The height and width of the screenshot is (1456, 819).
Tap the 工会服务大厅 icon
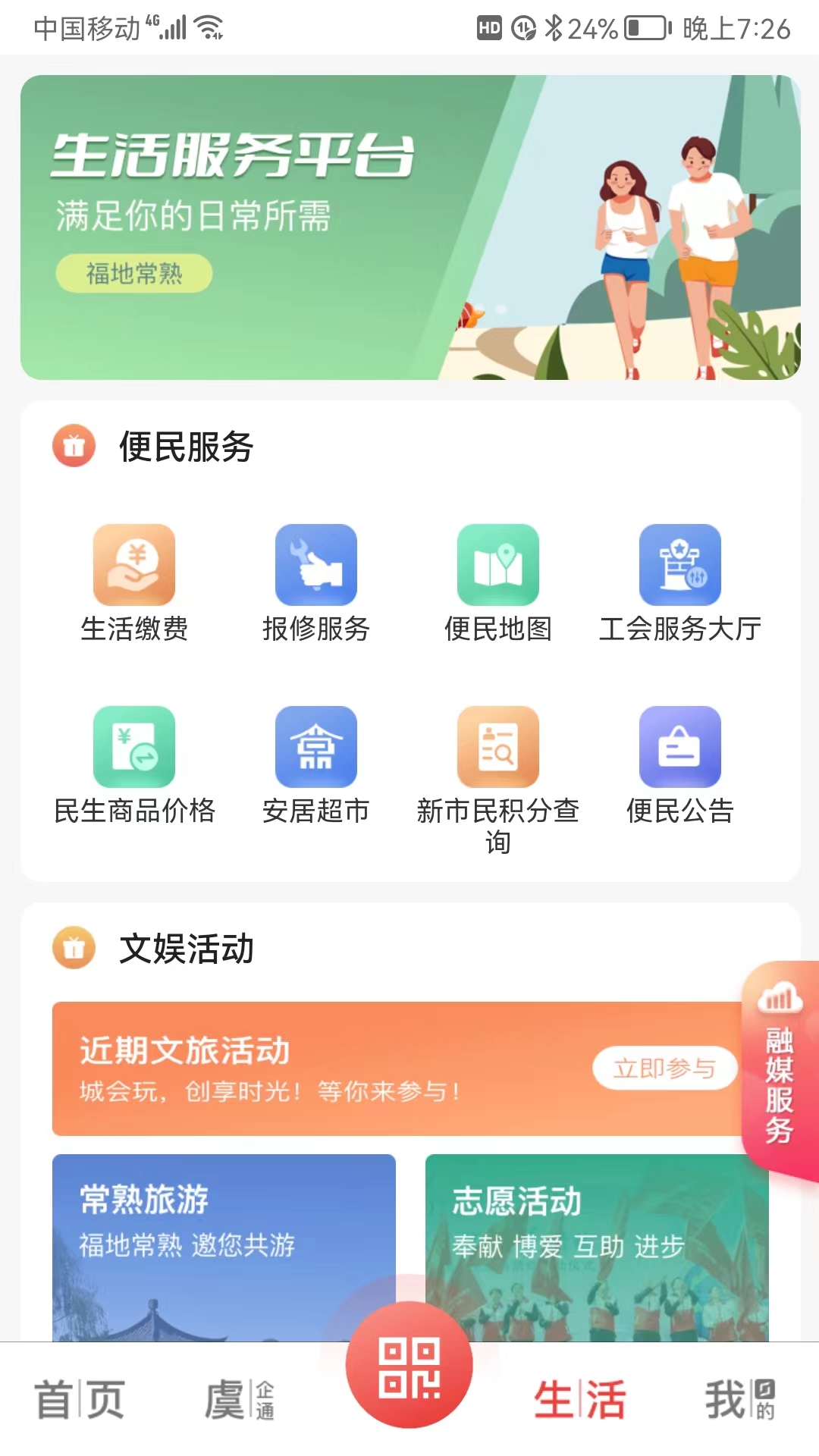click(680, 564)
